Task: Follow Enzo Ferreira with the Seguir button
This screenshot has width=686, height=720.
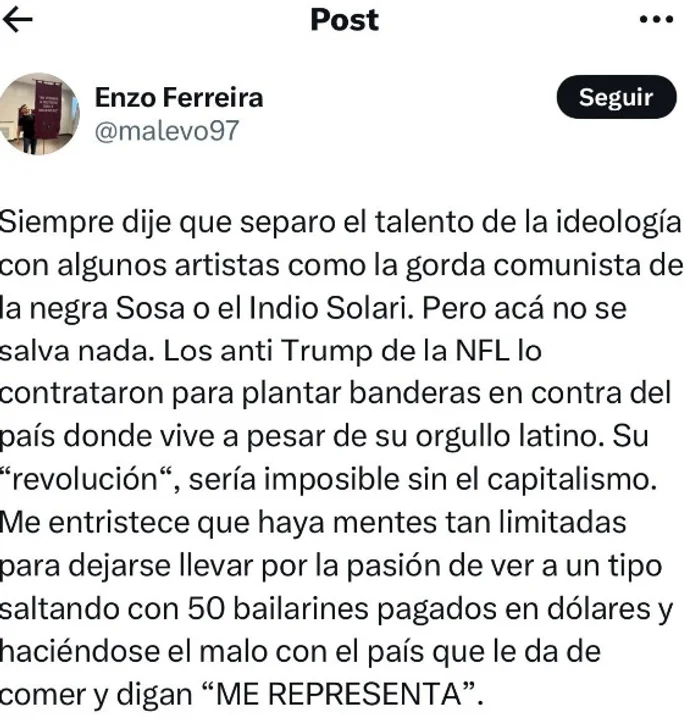Action: (615, 98)
